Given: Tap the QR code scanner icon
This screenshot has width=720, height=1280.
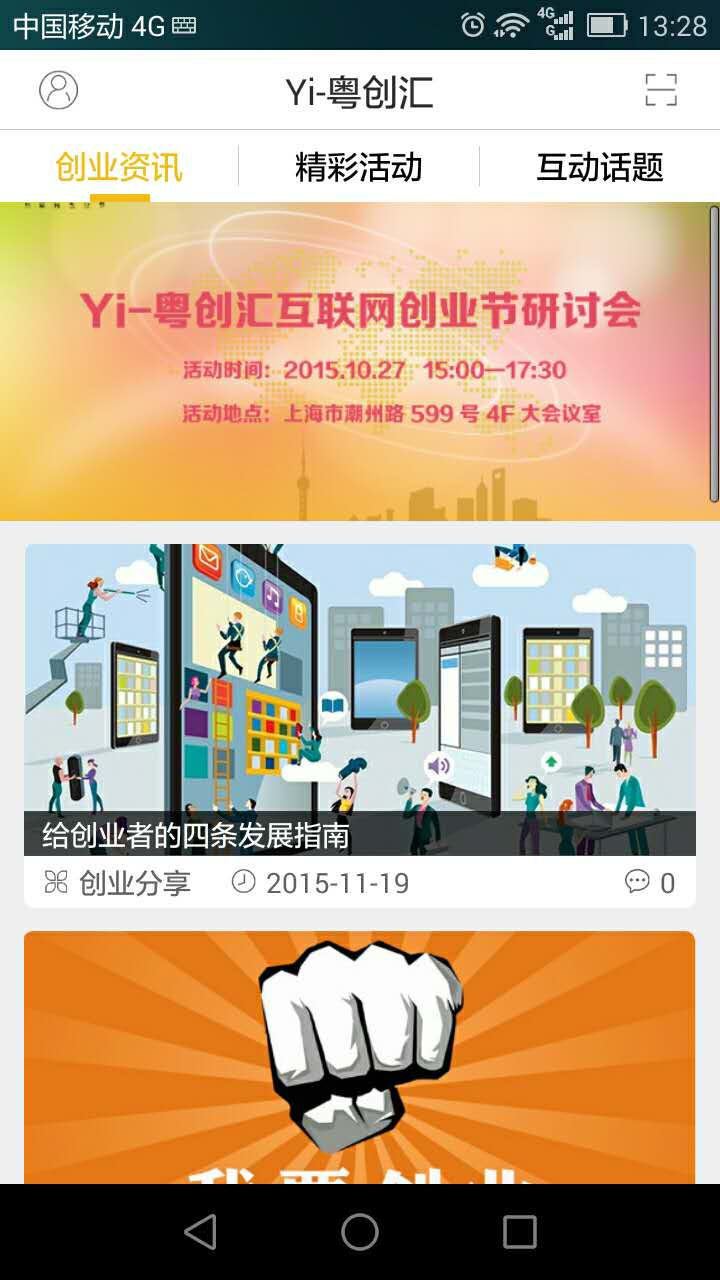Looking at the screenshot, I should click(662, 90).
